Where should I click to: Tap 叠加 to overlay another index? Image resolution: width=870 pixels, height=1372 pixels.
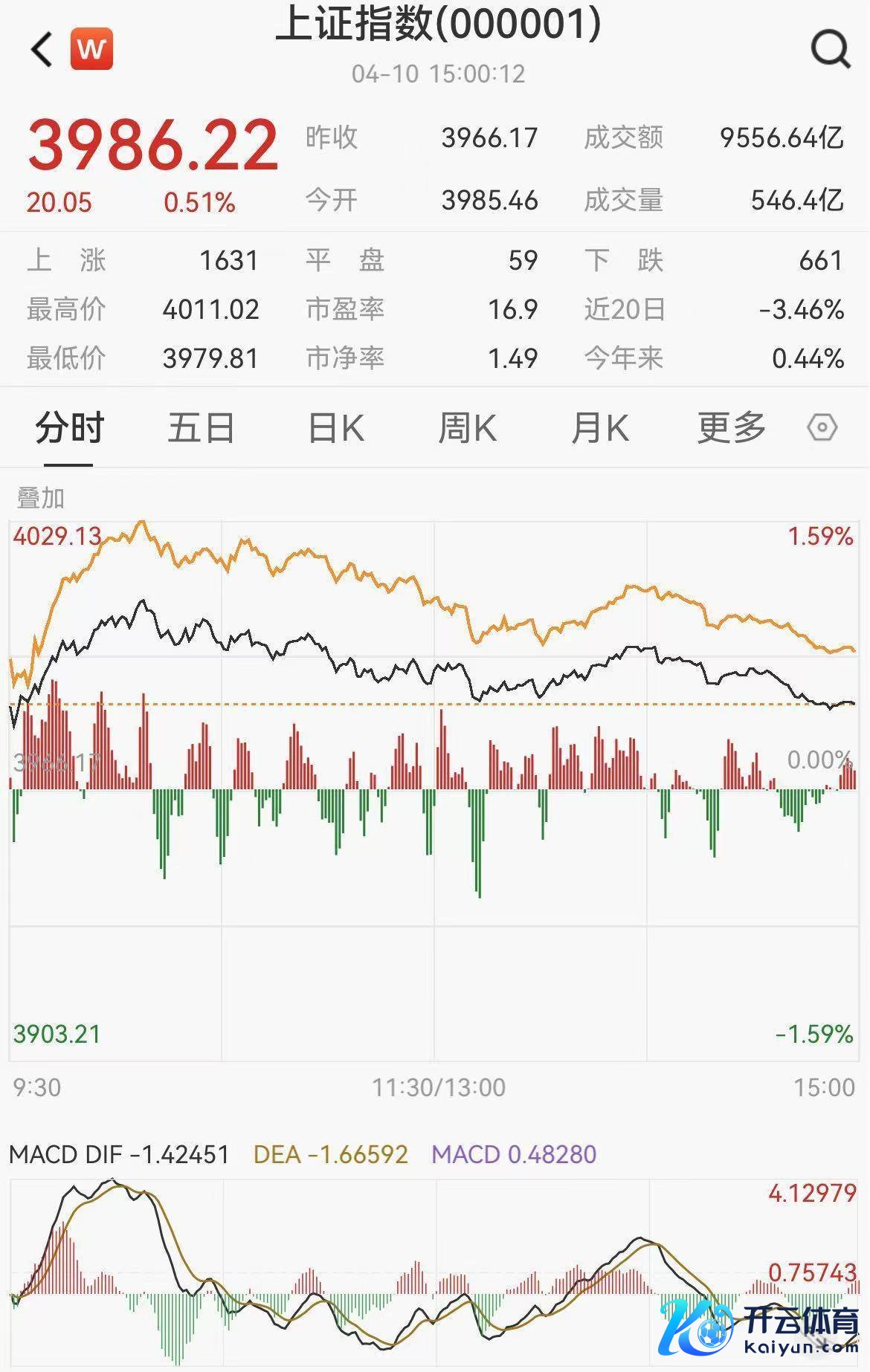(41, 498)
